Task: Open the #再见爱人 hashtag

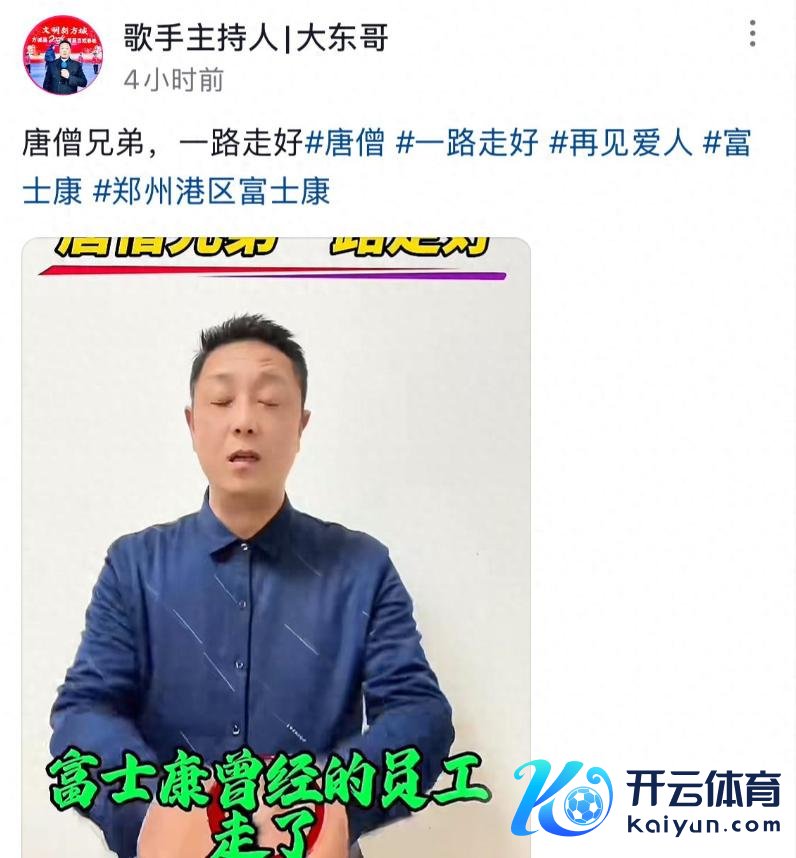Action: (x=621, y=142)
